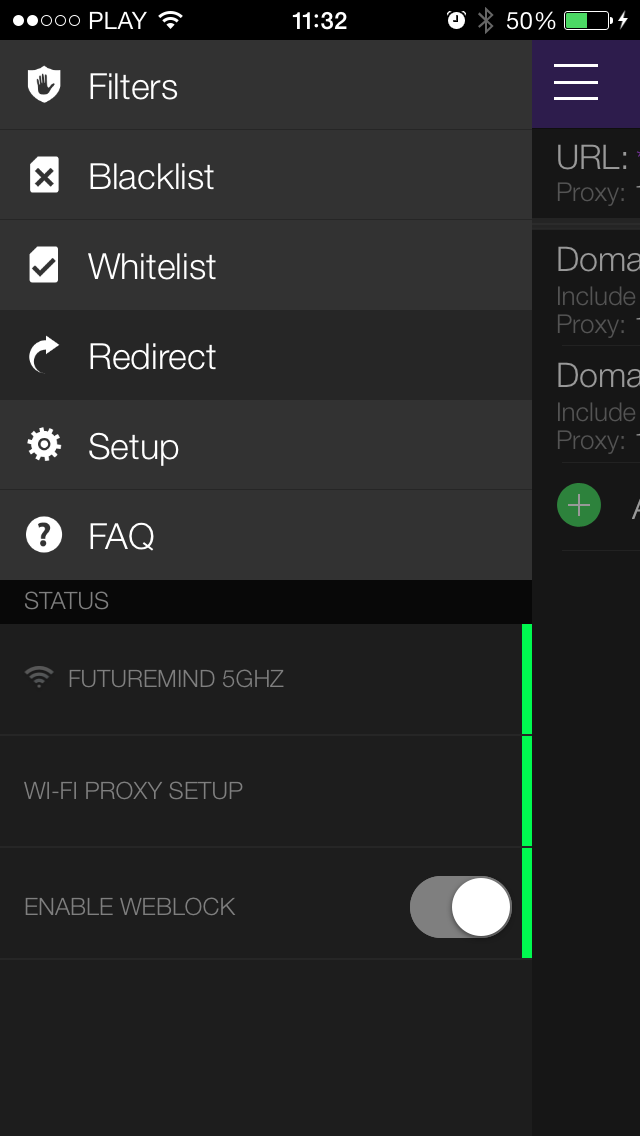This screenshot has height=1136, width=640.
Task: Open the Filters menu item
Action: [266, 85]
